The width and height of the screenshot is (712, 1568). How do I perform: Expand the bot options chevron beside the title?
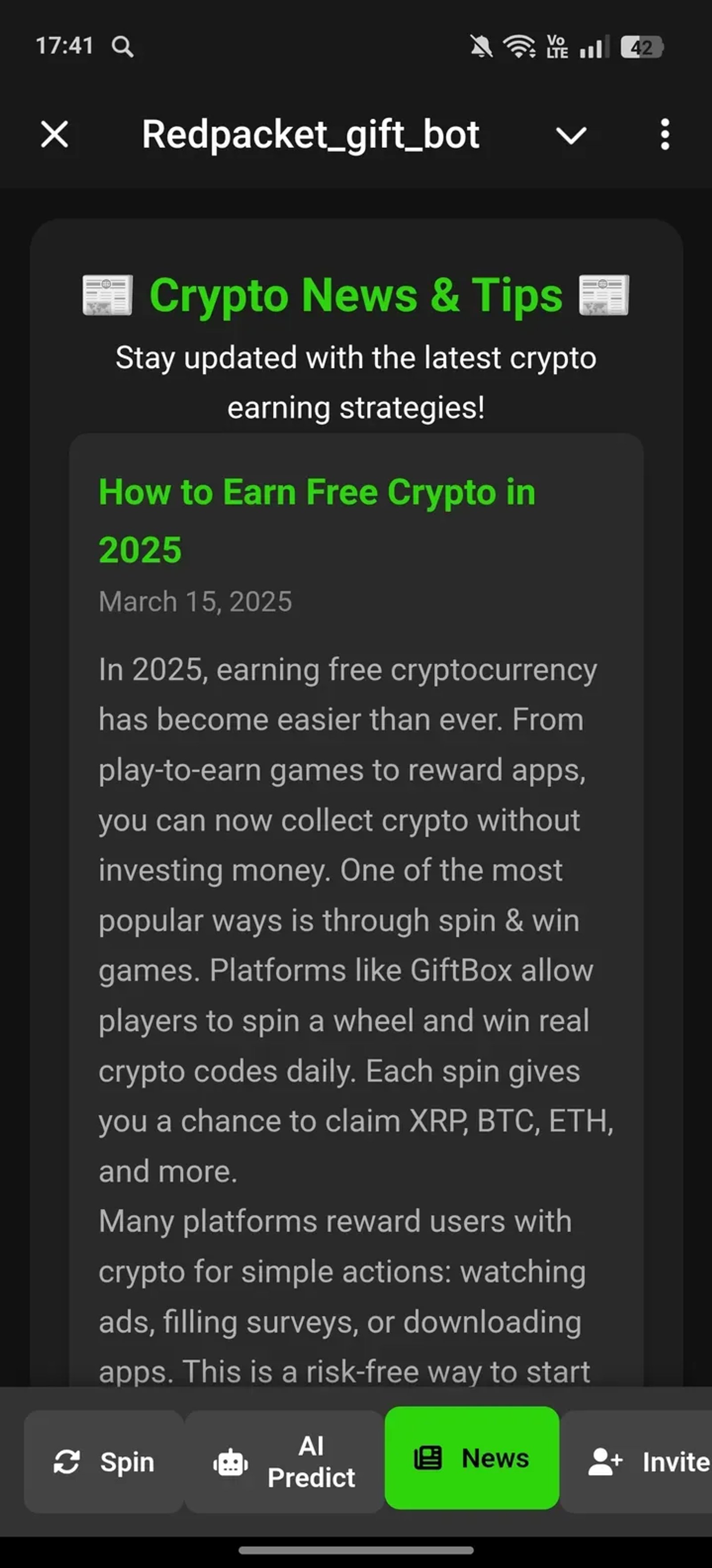click(570, 135)
